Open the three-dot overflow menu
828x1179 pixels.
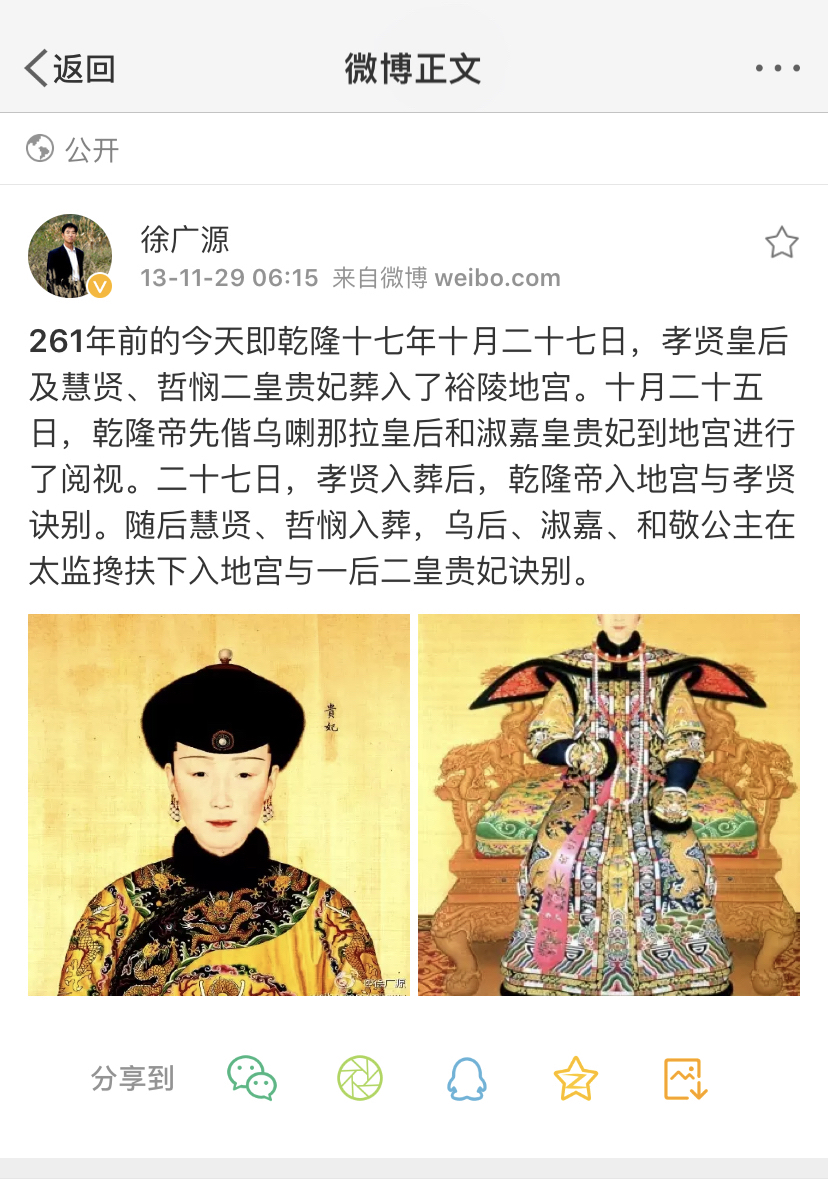point(777,69)
